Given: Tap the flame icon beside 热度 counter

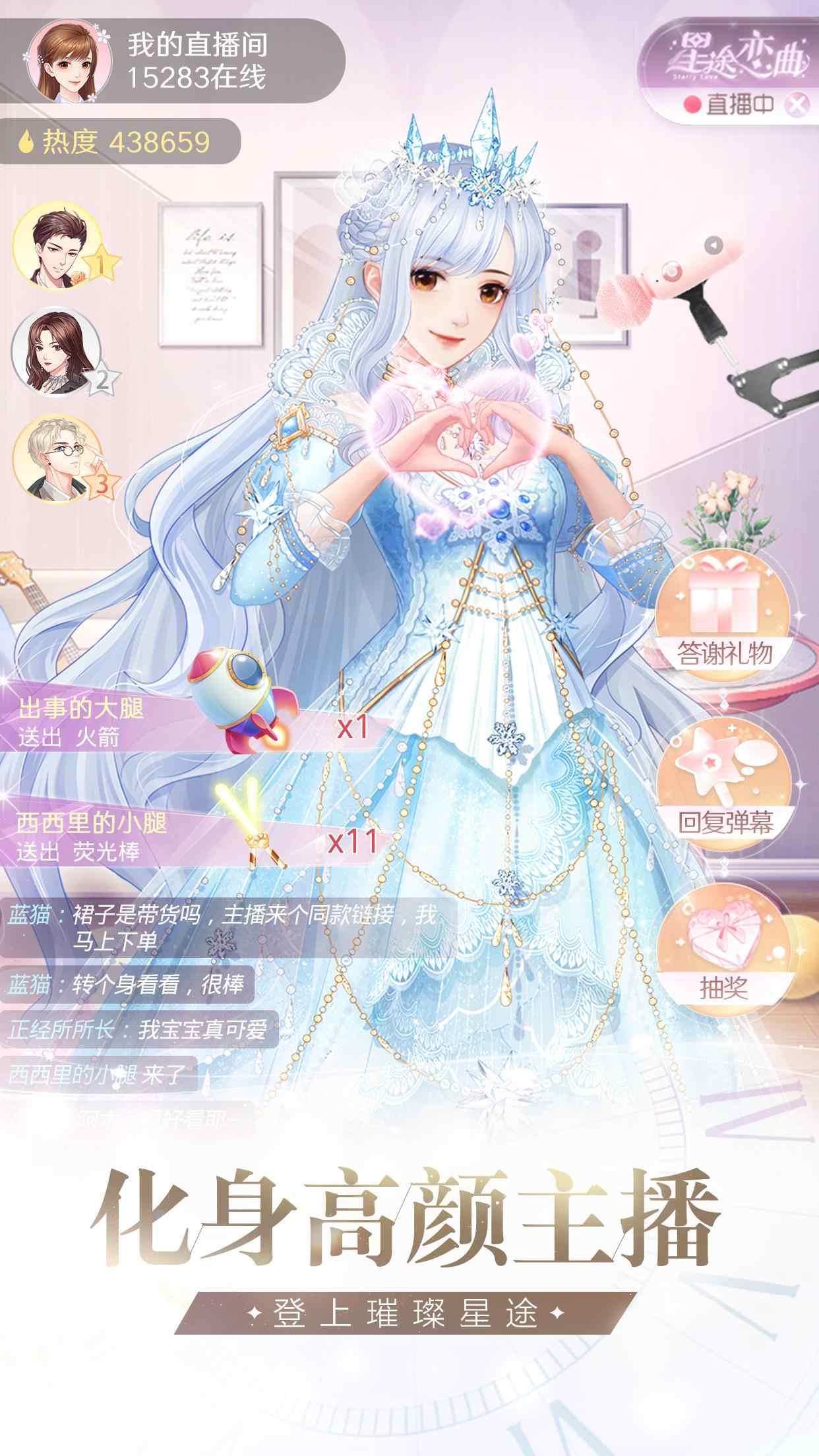Looking at the screenshot, I should [26, 139].
